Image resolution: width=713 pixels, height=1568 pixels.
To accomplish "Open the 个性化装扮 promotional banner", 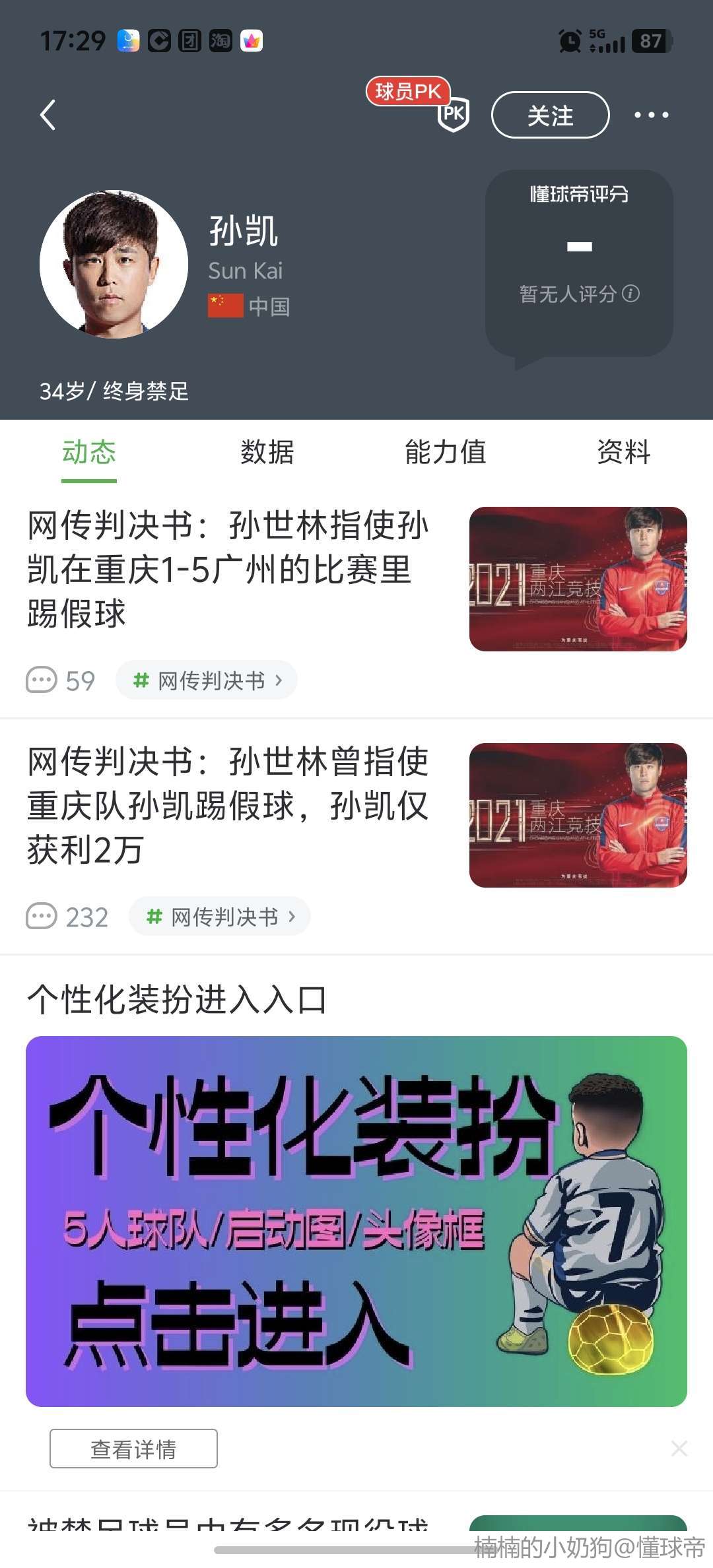I will [x=356, y=1221].
